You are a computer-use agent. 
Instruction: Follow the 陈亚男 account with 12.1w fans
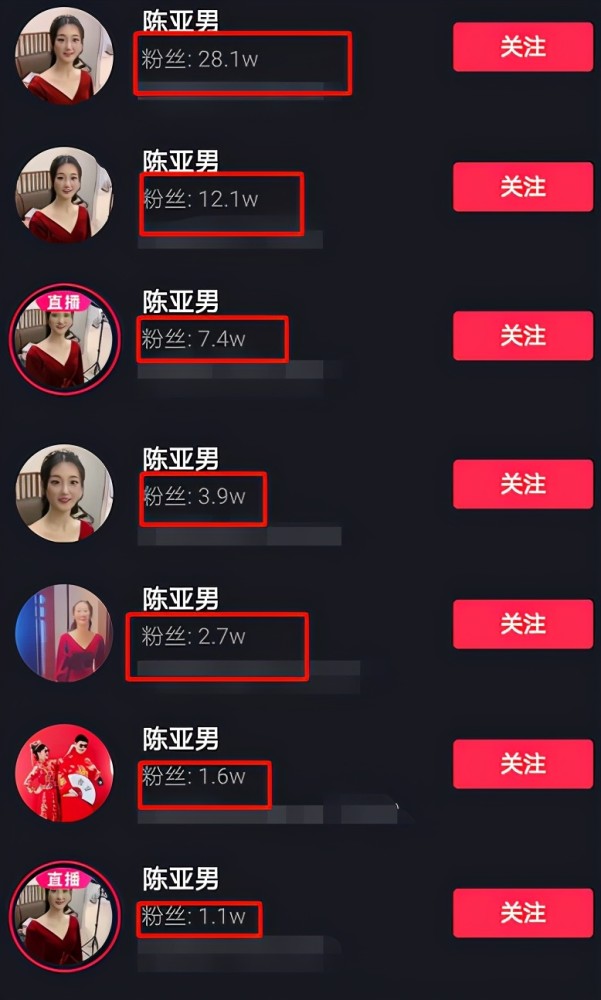[522, 187]
